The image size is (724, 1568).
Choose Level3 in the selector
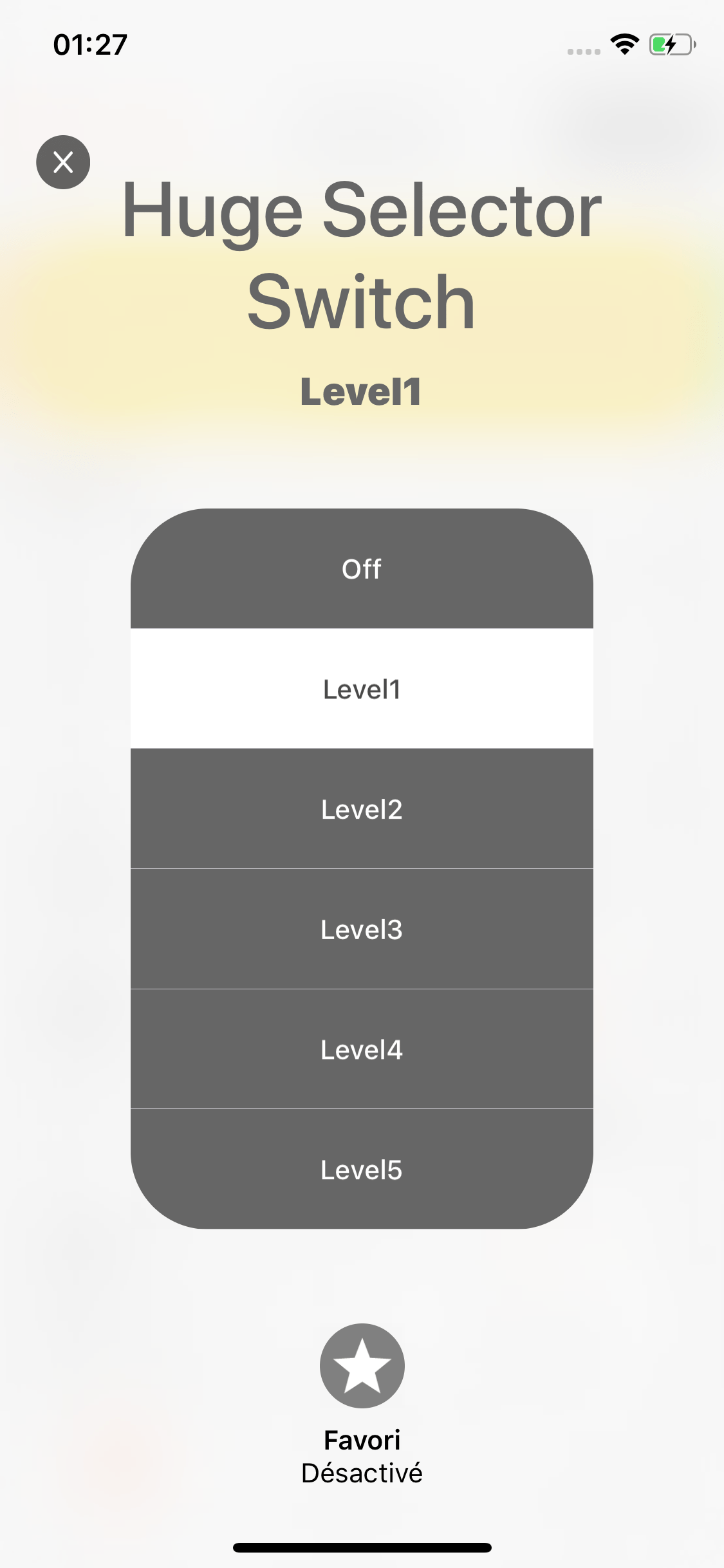[362, 929]
